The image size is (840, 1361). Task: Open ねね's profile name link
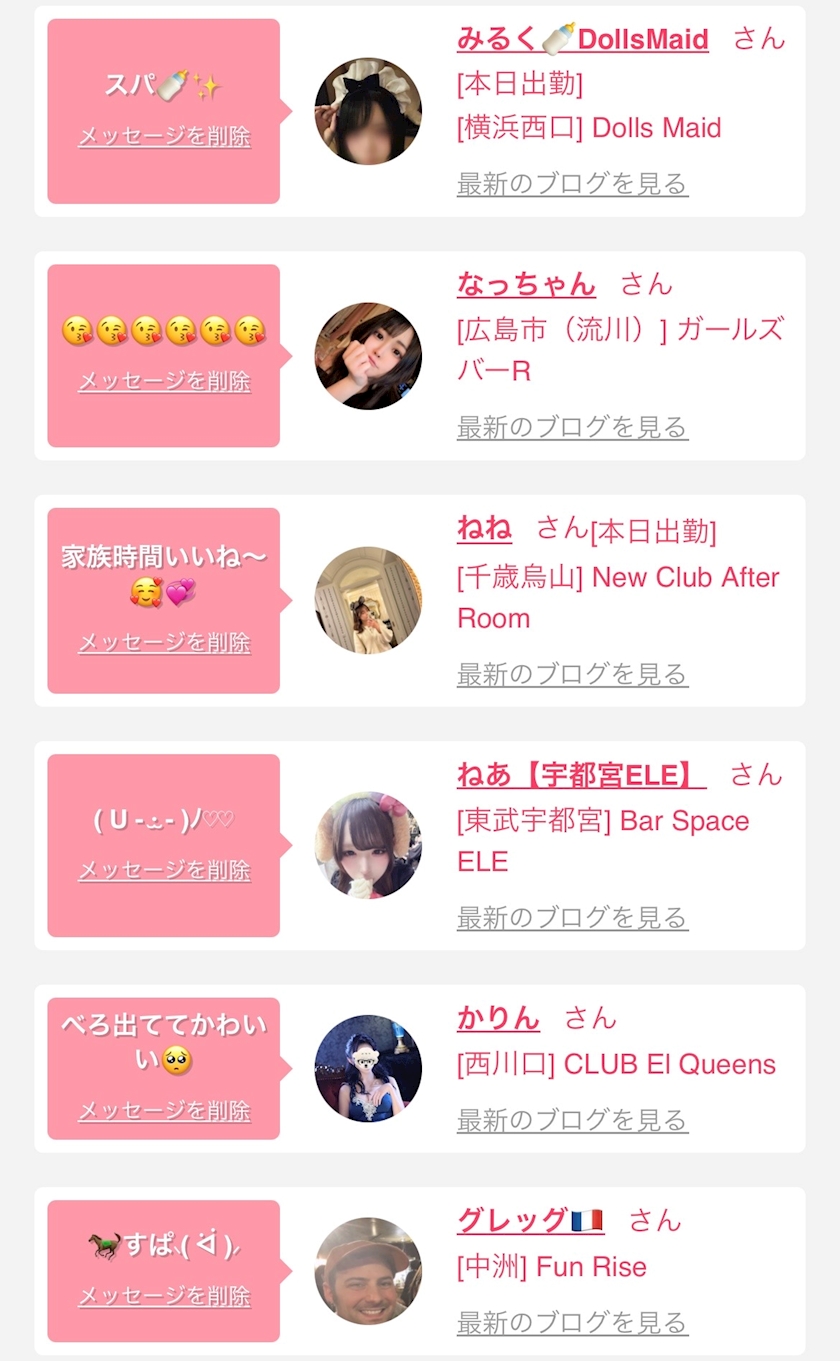tap(484, 528)
